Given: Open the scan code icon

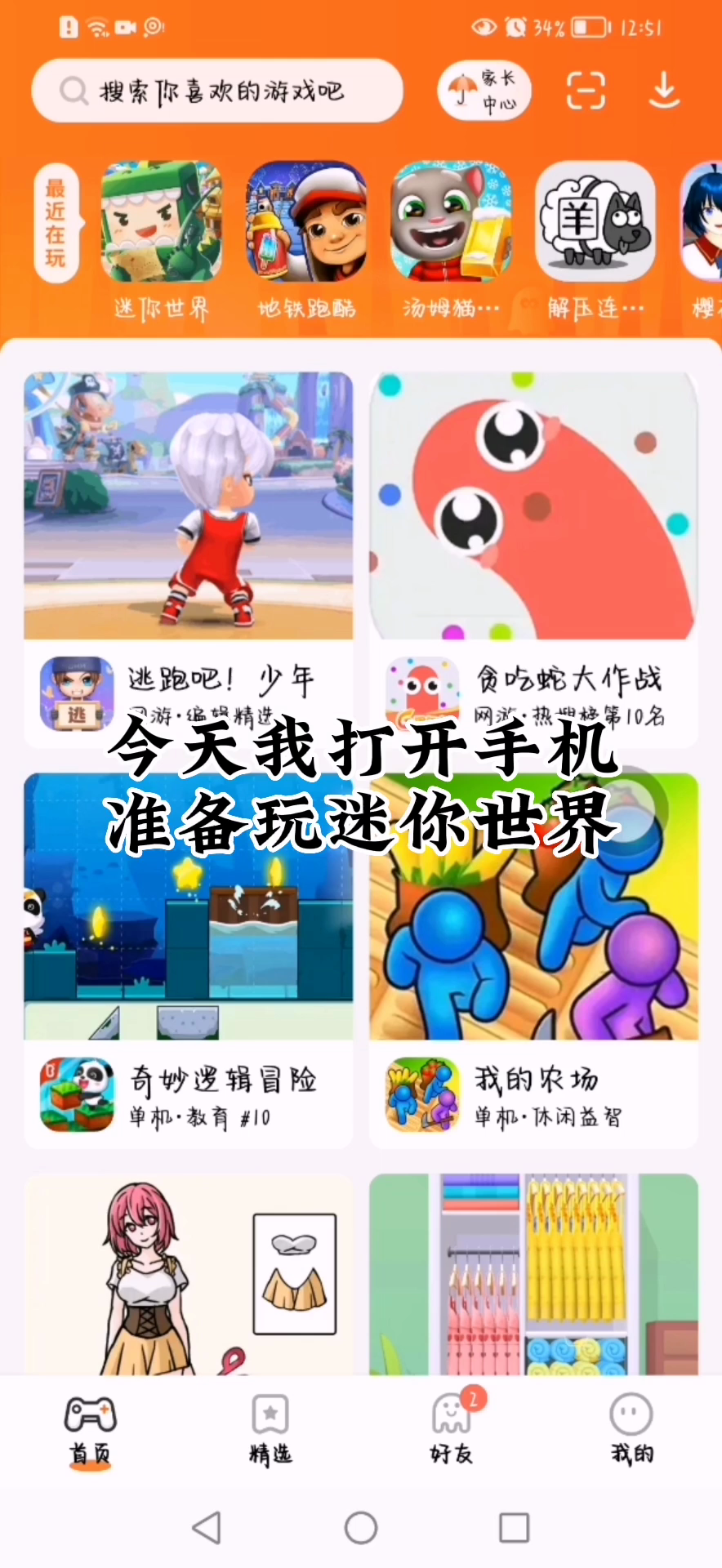Looking at the screenshot, I should [x=586, y=91].
